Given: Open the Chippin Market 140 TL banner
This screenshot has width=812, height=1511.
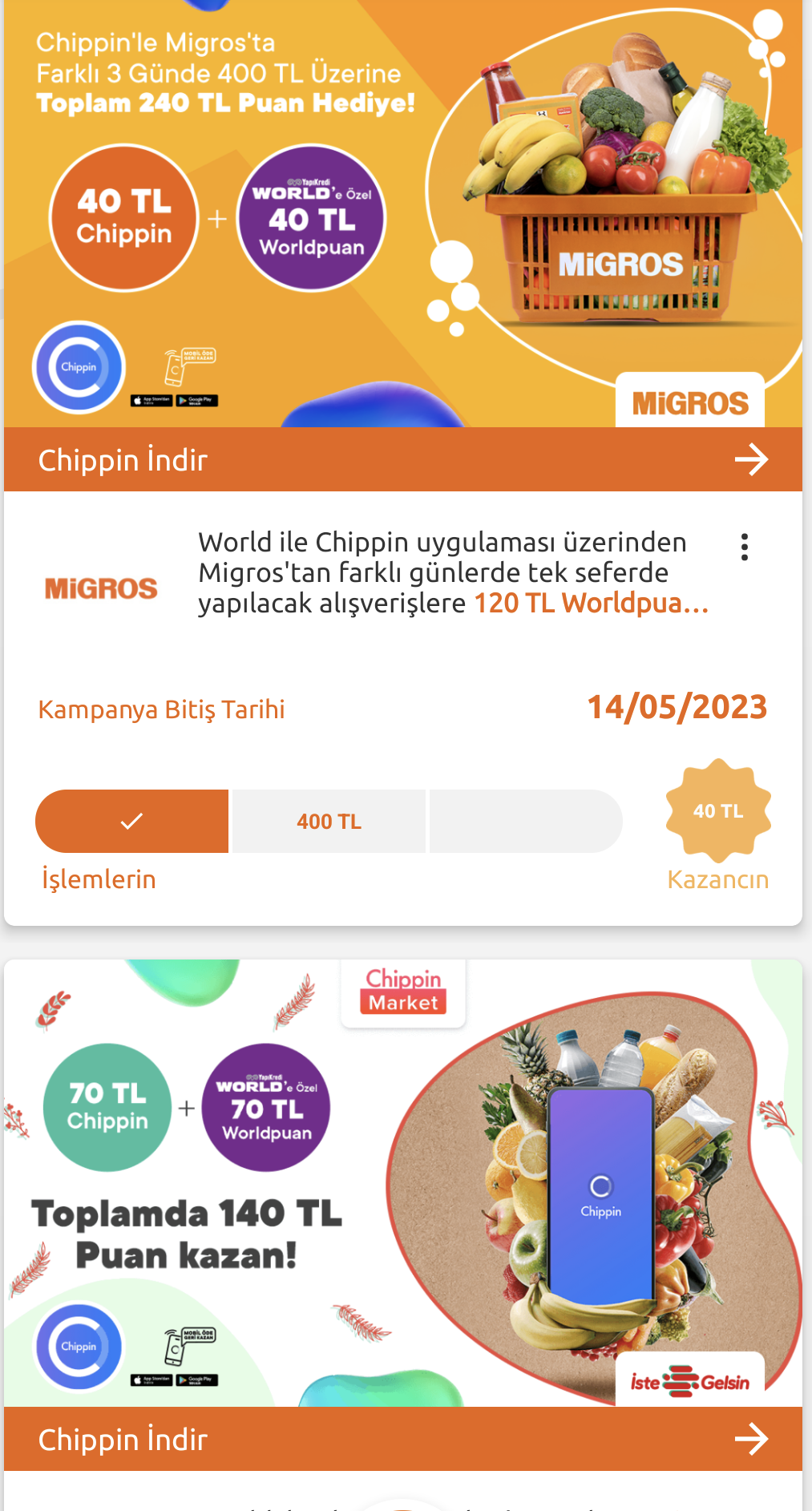Looking at the screenshot, I should (403, 1182).
